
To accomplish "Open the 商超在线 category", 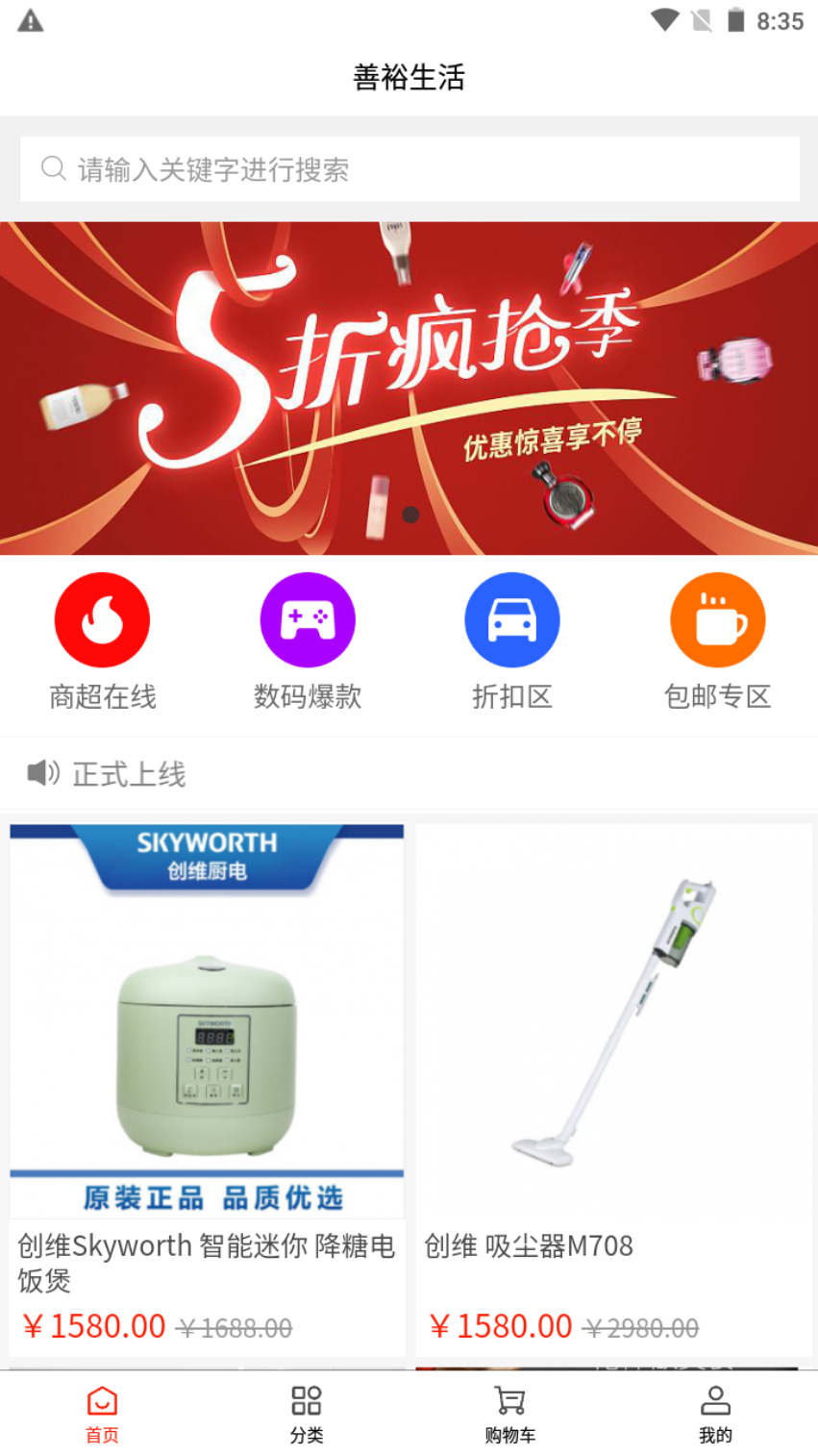I will (102, 640).
